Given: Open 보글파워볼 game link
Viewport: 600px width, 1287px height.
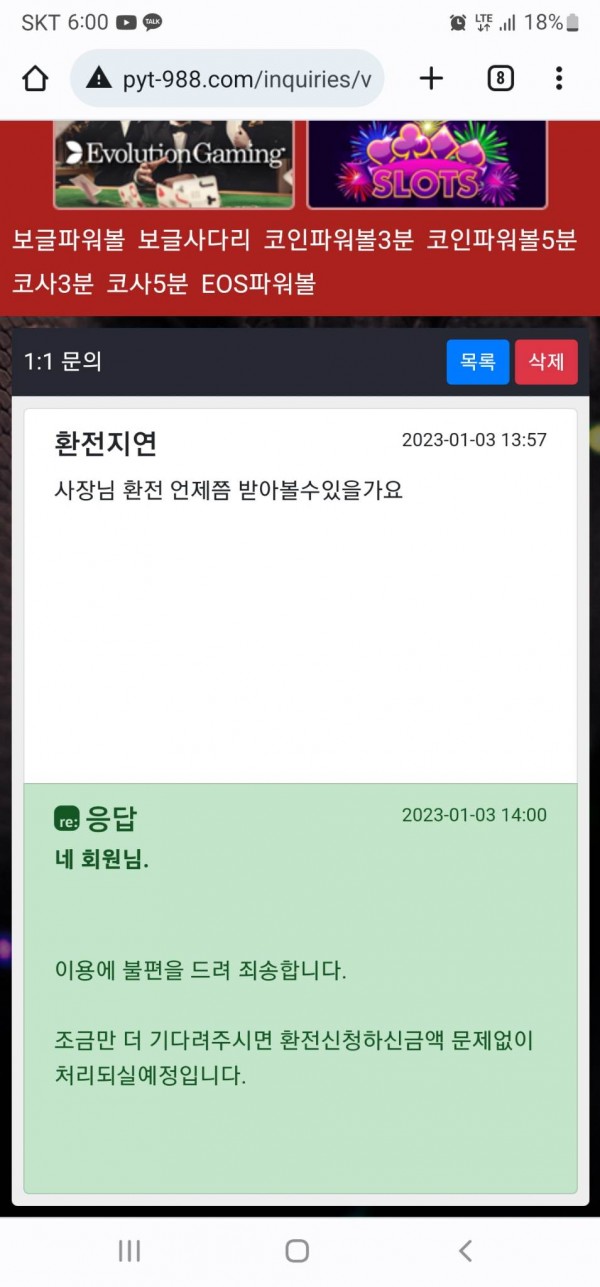Looking at the screenshot, I should 68,241.
